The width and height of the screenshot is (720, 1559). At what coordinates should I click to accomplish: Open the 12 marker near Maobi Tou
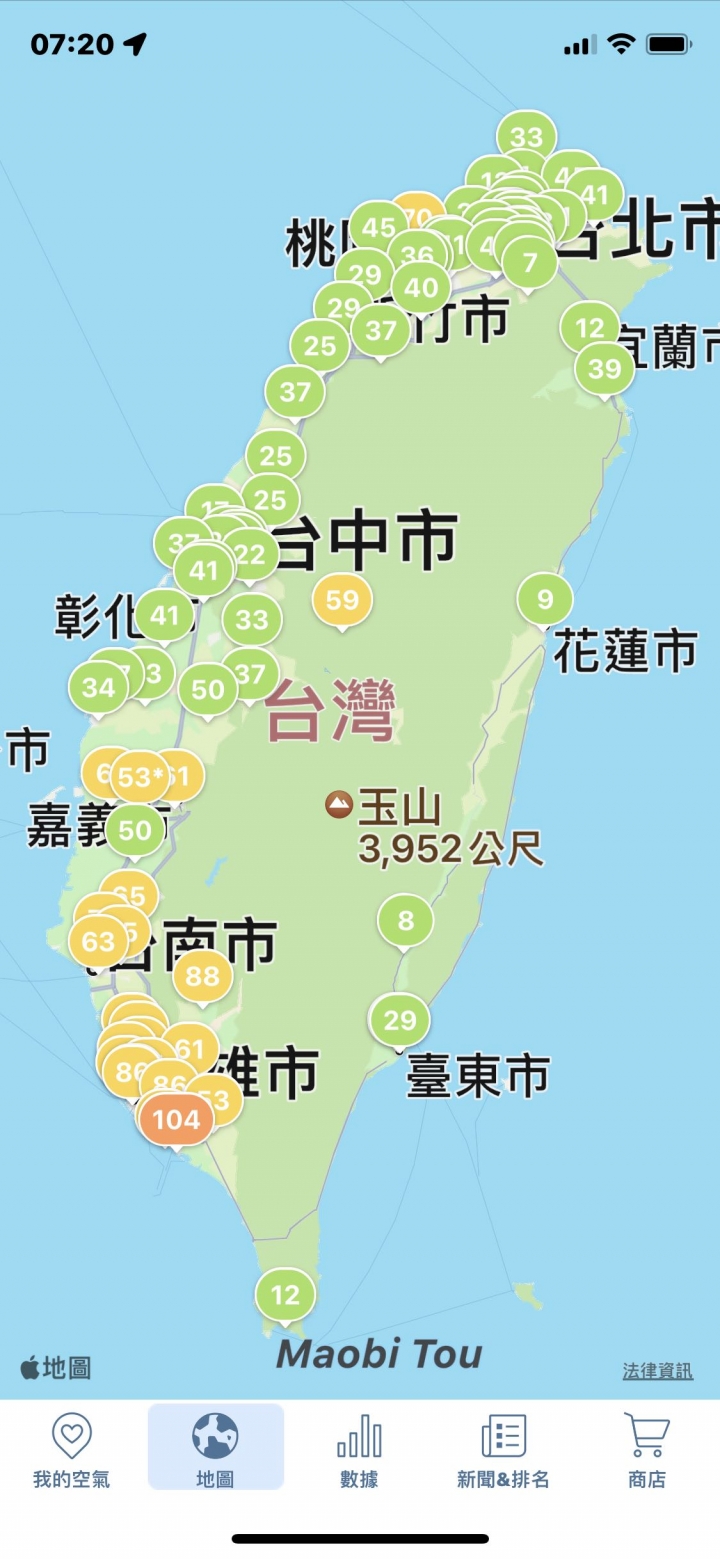pos(285,1295)
